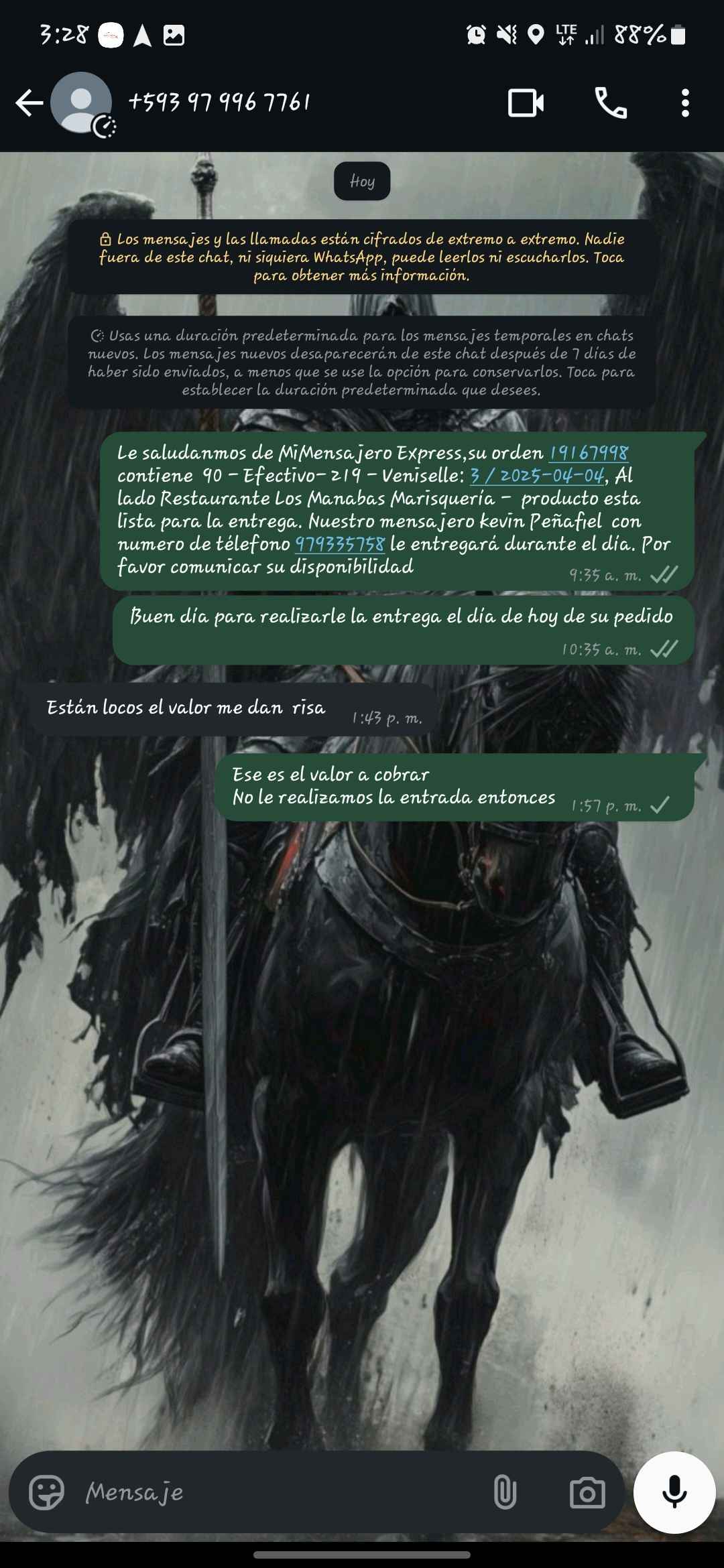Viewport: 724px width, 1568px height.
Task: Open the temporary messages duration notice
Action: coord(361,363)
